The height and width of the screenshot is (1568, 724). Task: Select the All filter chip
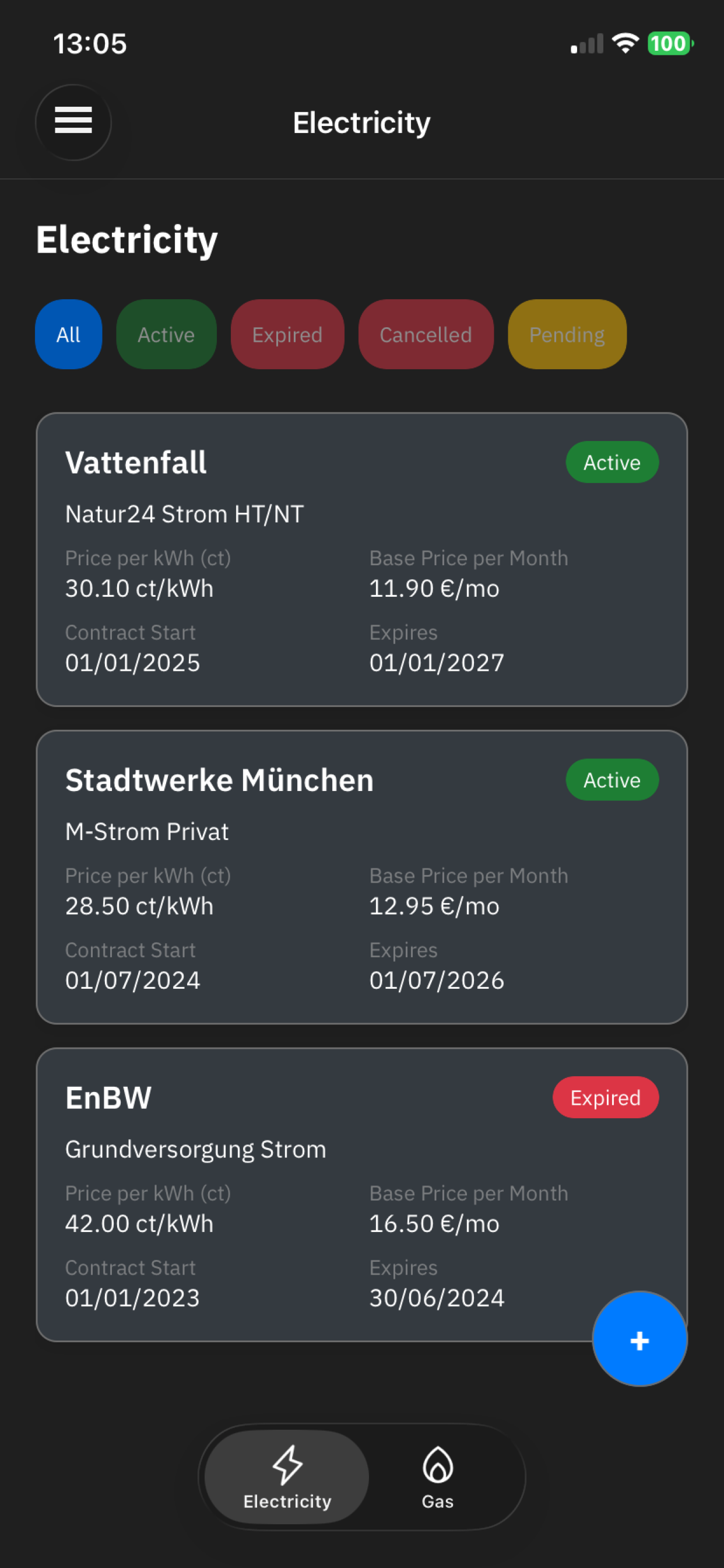pyautogui.click(x=68, y=334)
